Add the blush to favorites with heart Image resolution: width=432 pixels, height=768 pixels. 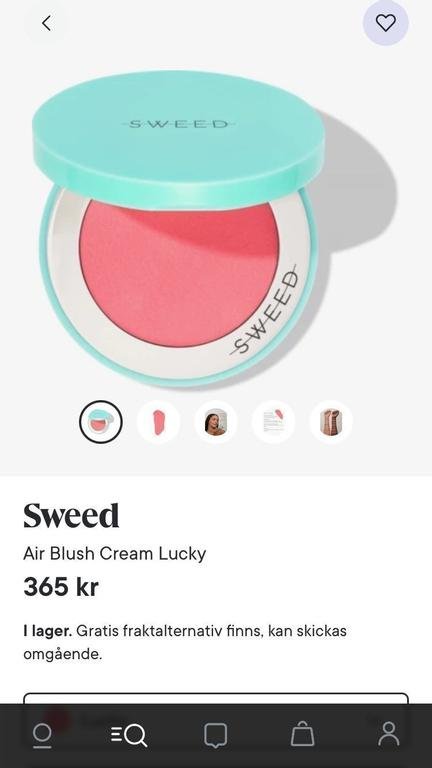tap(385, 23)
